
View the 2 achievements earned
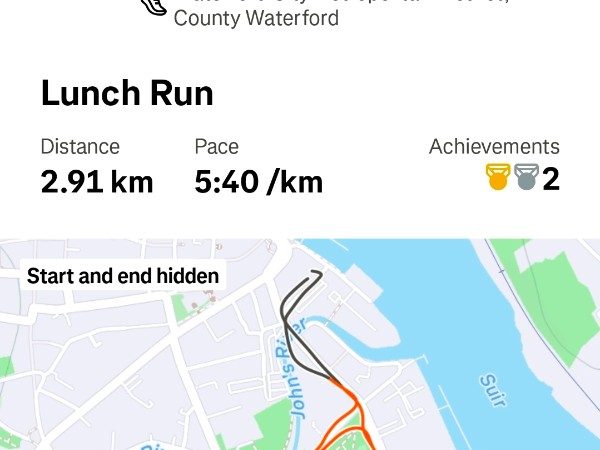pos(521,179)
